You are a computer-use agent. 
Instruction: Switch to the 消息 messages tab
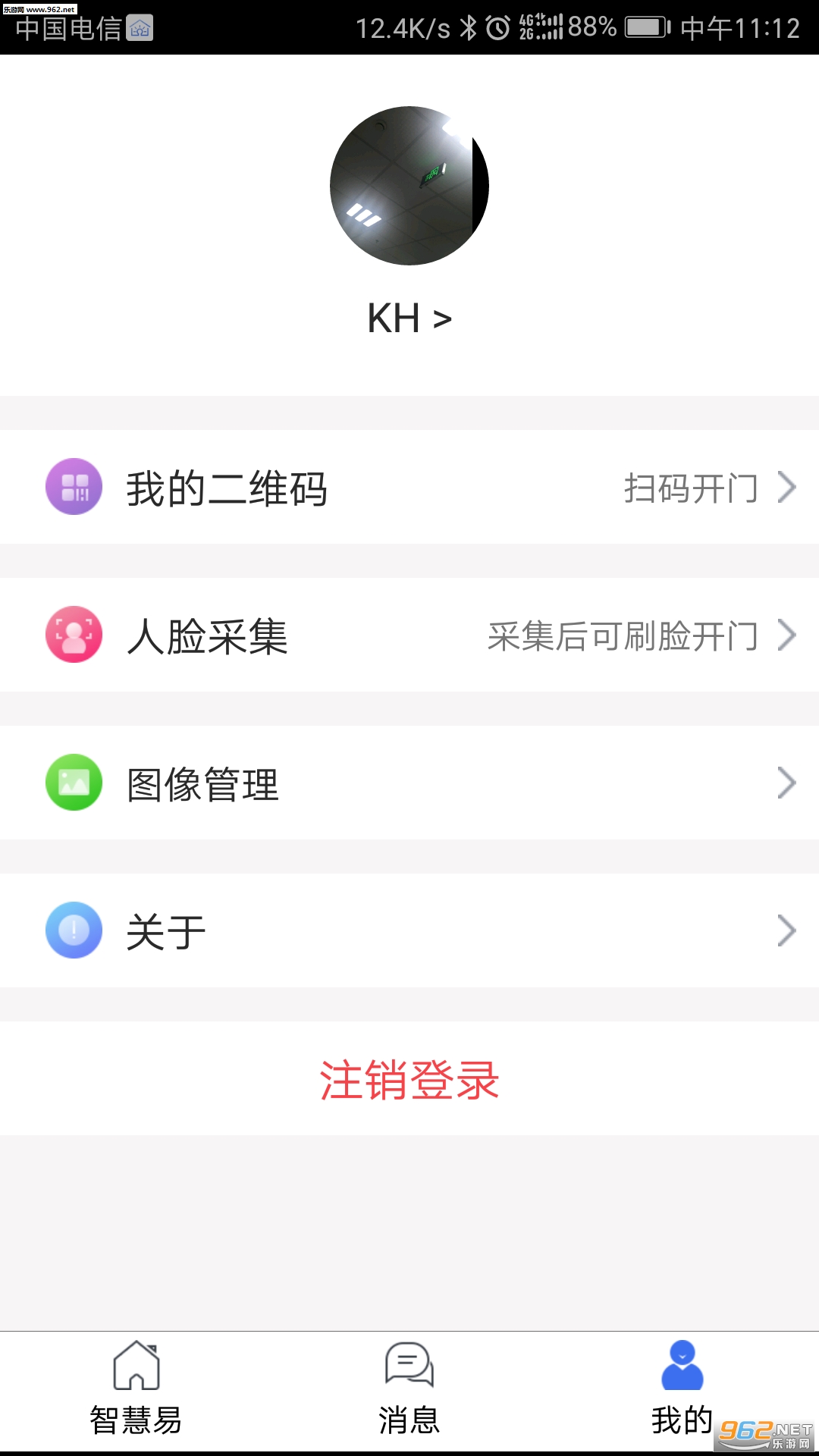click(x=409, y=1389)
